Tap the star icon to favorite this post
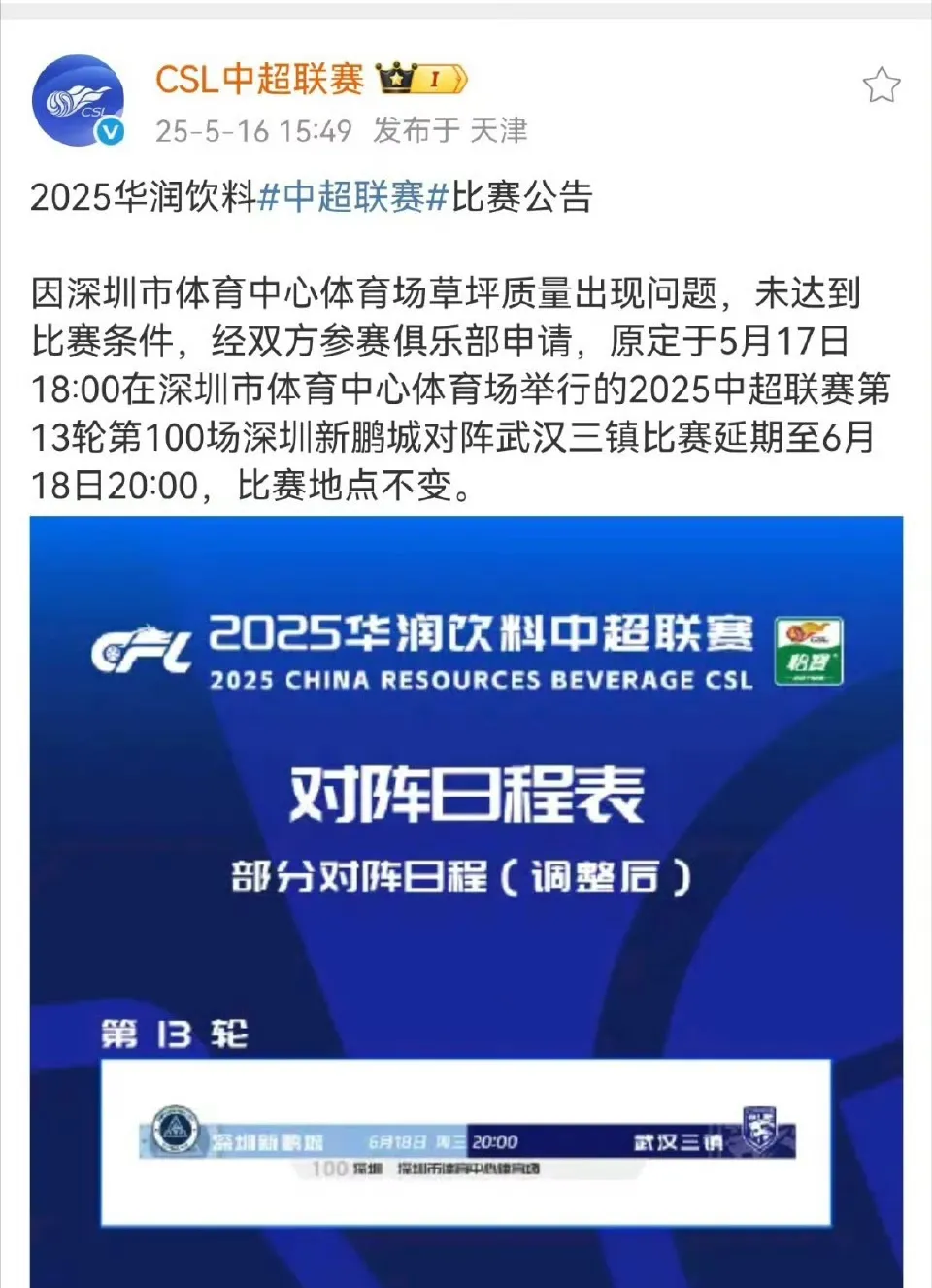932x1288 pixels. tap(881, 85)
